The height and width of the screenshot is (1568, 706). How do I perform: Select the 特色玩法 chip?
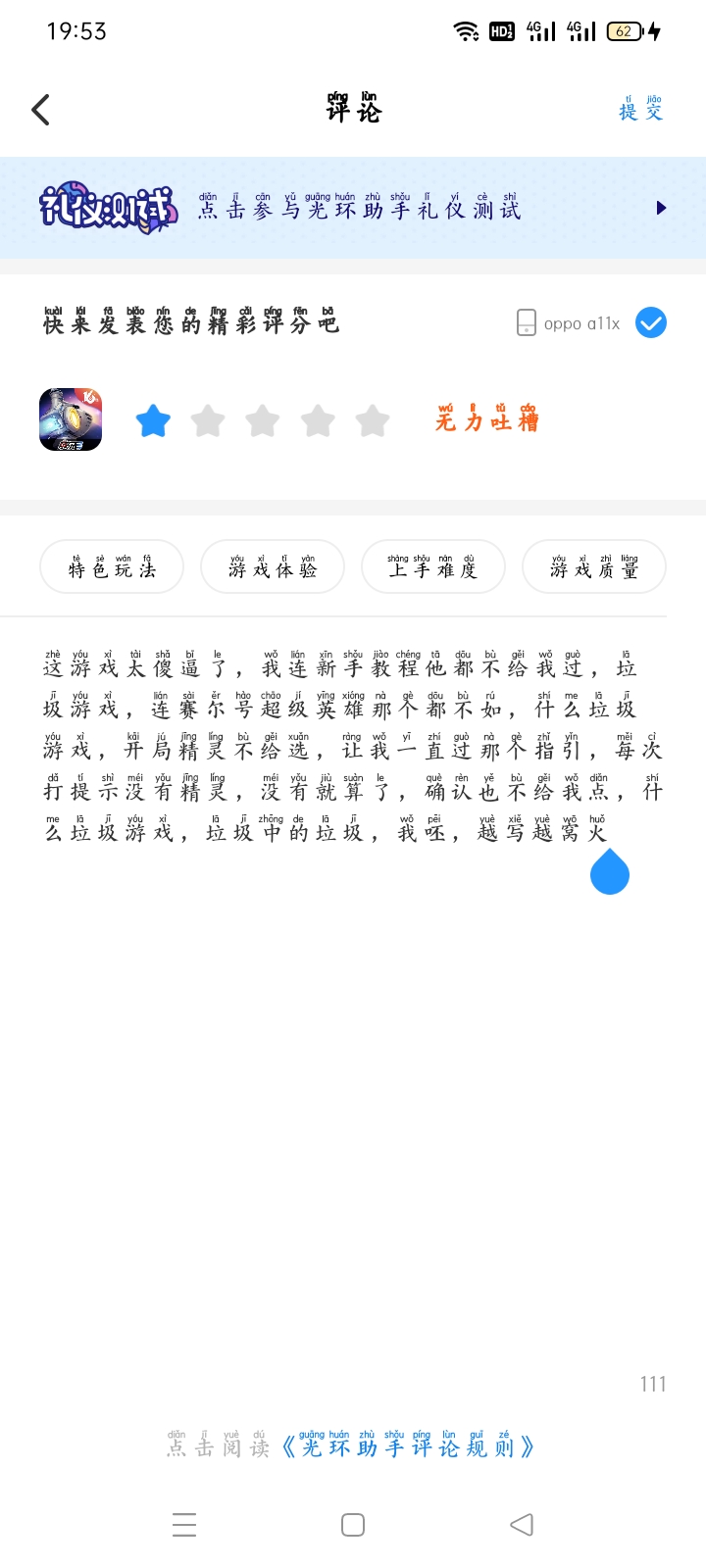(x=112, y=566)
